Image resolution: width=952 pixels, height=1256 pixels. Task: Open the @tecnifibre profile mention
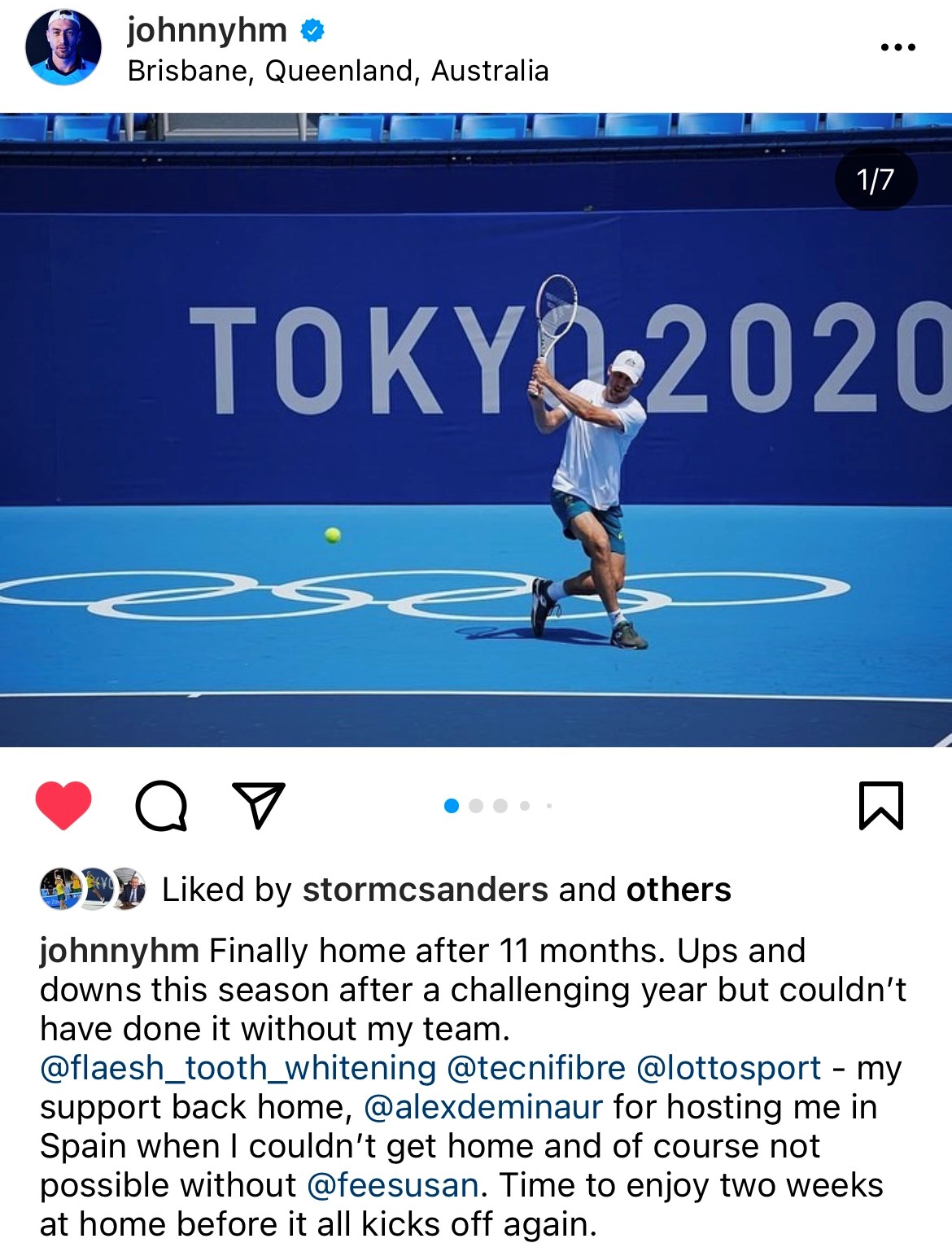click(x=536, y=1068)
